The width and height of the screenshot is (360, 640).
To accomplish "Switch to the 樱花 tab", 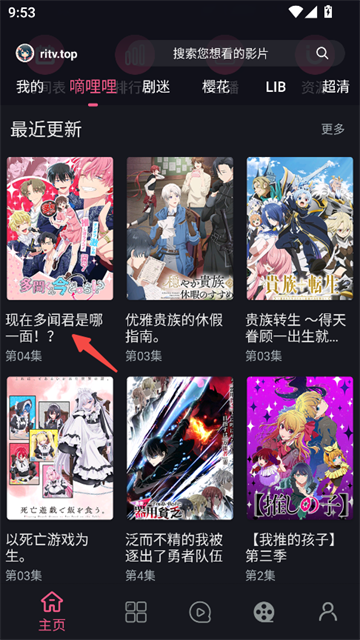I will 216,87.
